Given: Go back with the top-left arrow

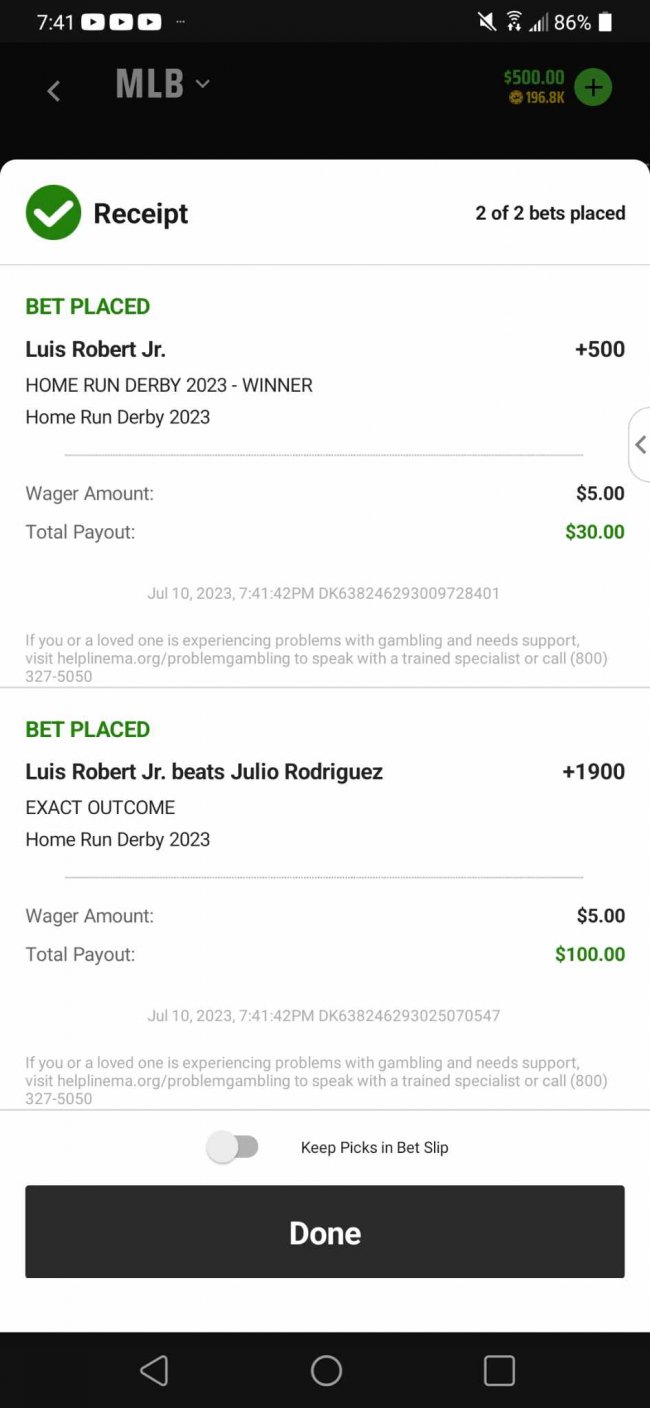Looking at the screenshot, I should click(54, 91).
